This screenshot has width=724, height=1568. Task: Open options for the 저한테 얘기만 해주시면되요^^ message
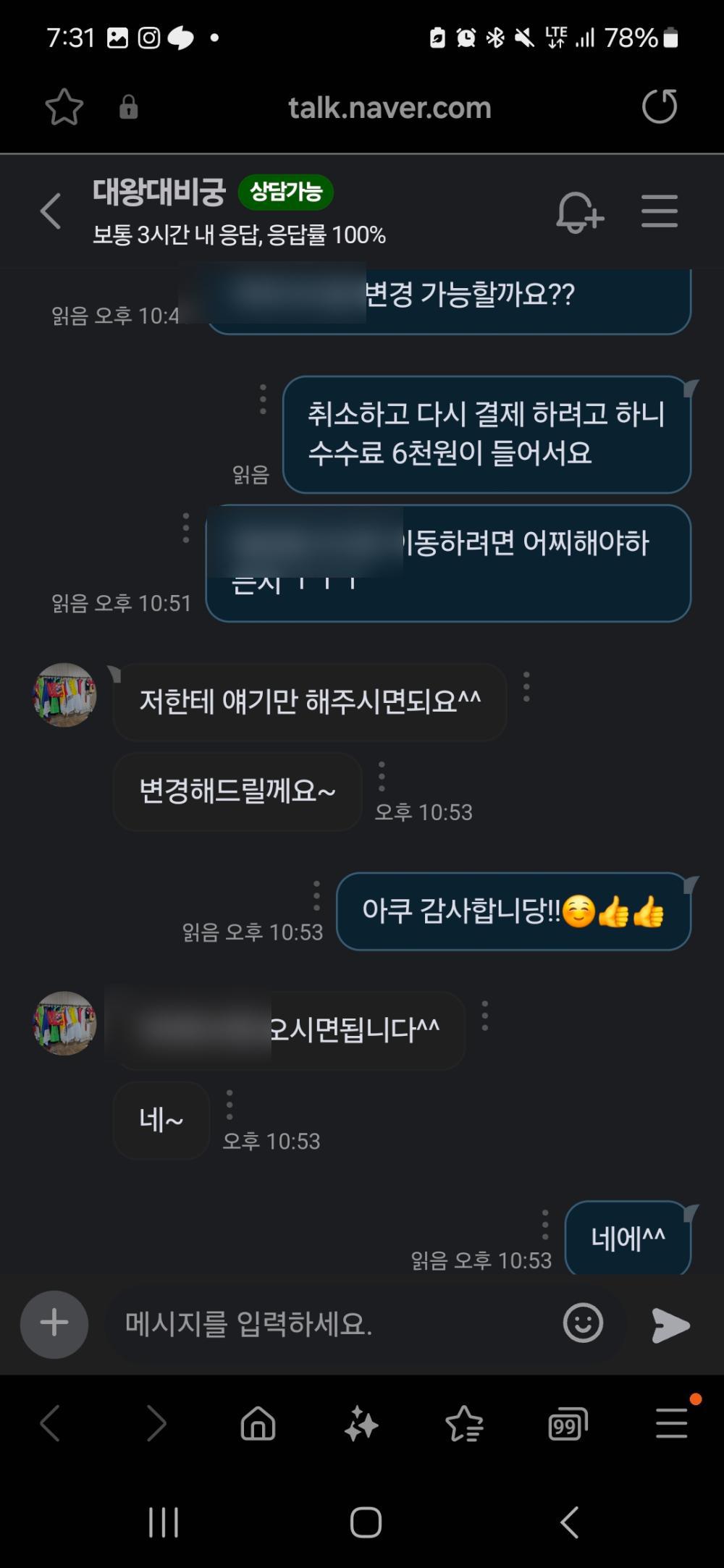[526, 687]
